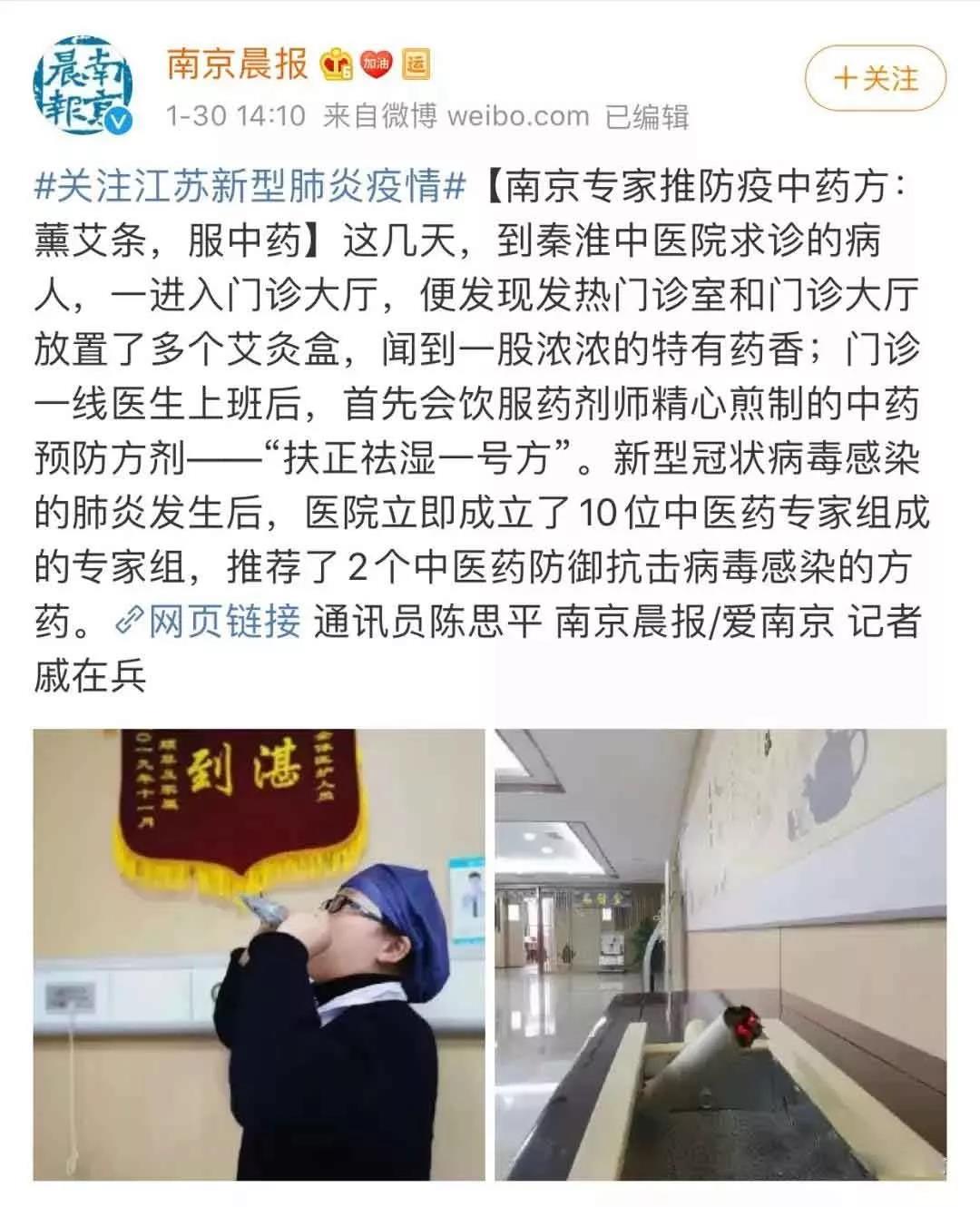The height and width of the screenshot is (1207, 980).
Task: Open the 南京晨报 account name
Action: (237, 64)
